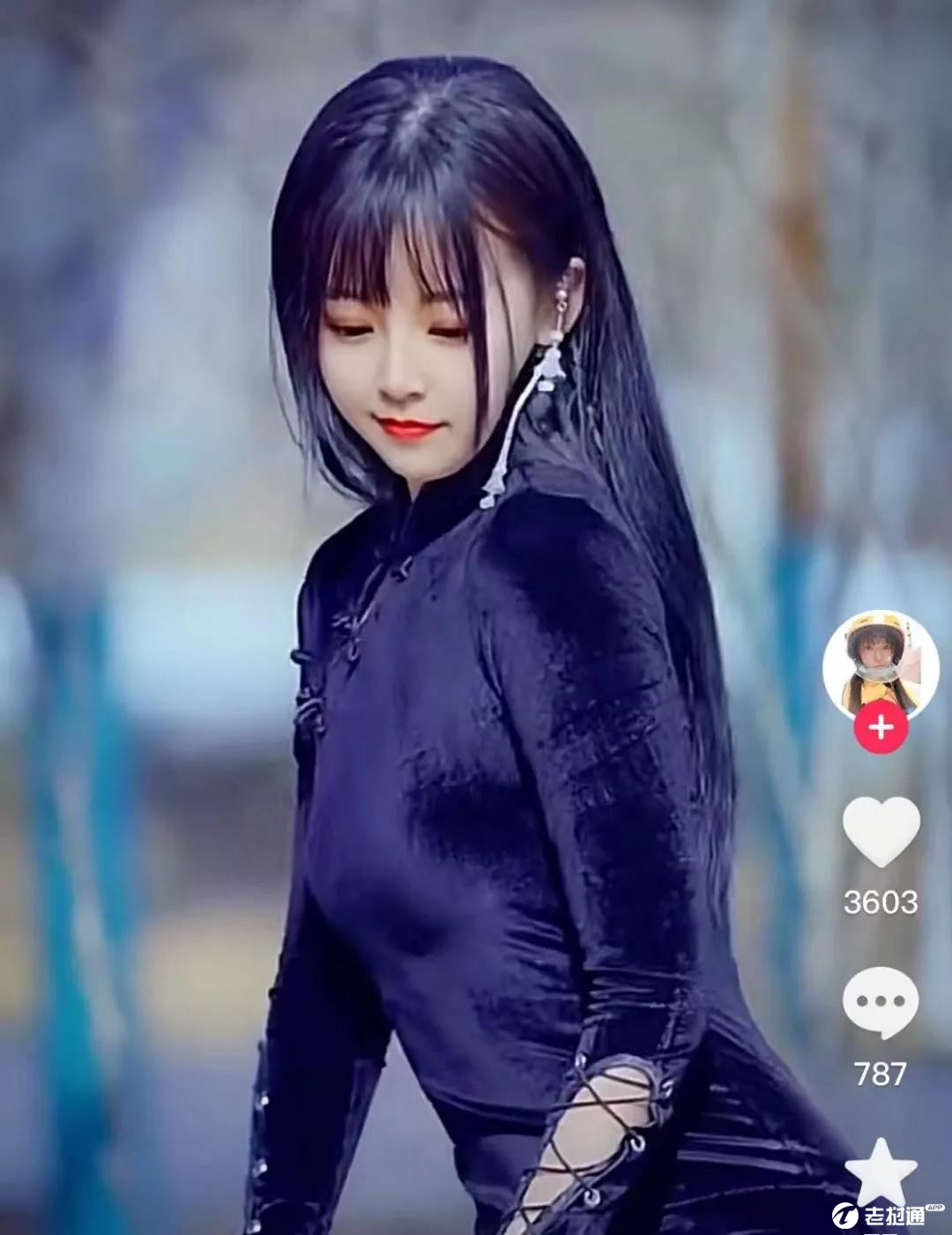Open the comments bubble with 787
Screen dimensions: 952x1235
pos(881,1002)
